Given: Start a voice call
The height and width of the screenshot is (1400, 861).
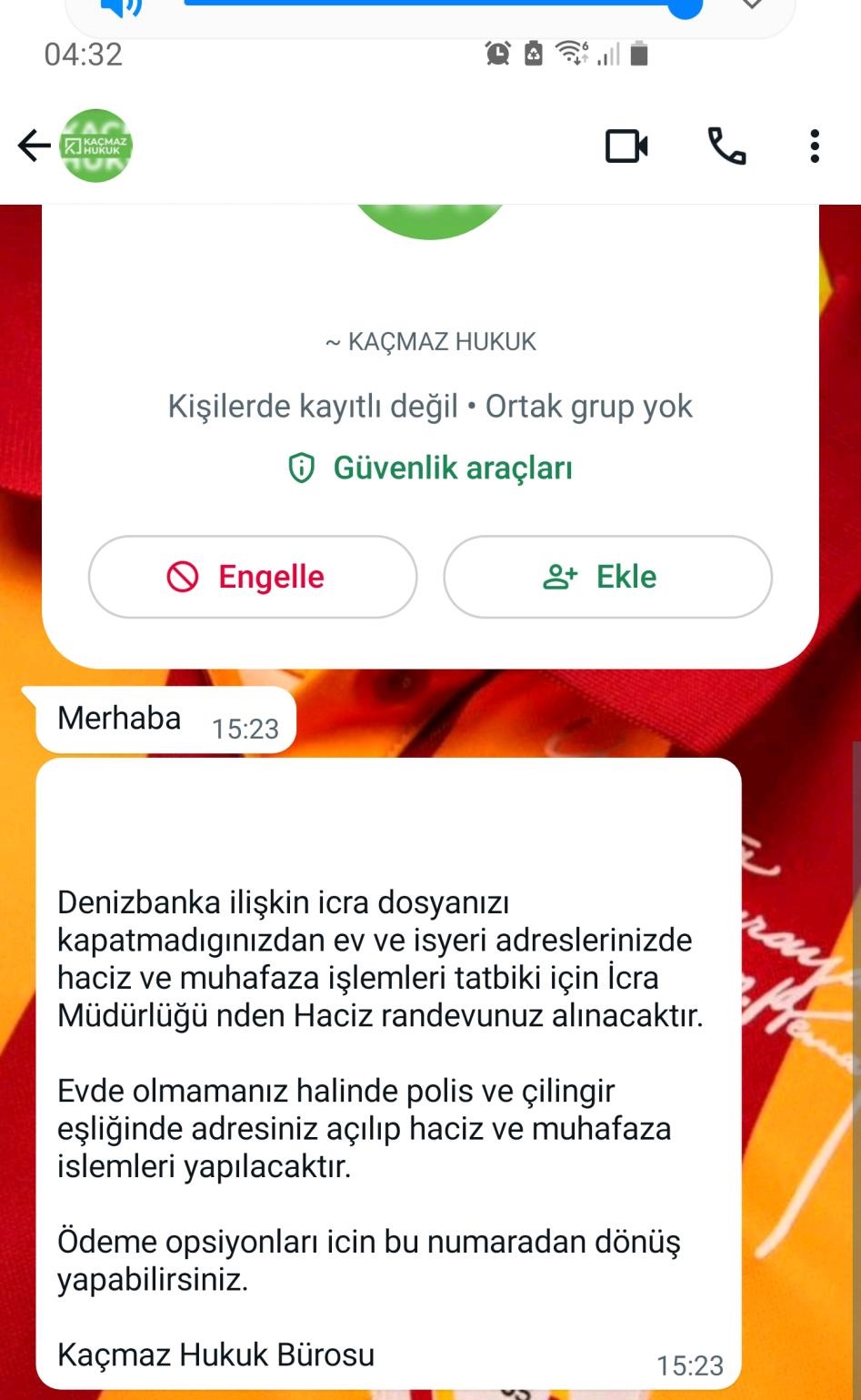Looking at the screenshot, I should coord(726,146).
